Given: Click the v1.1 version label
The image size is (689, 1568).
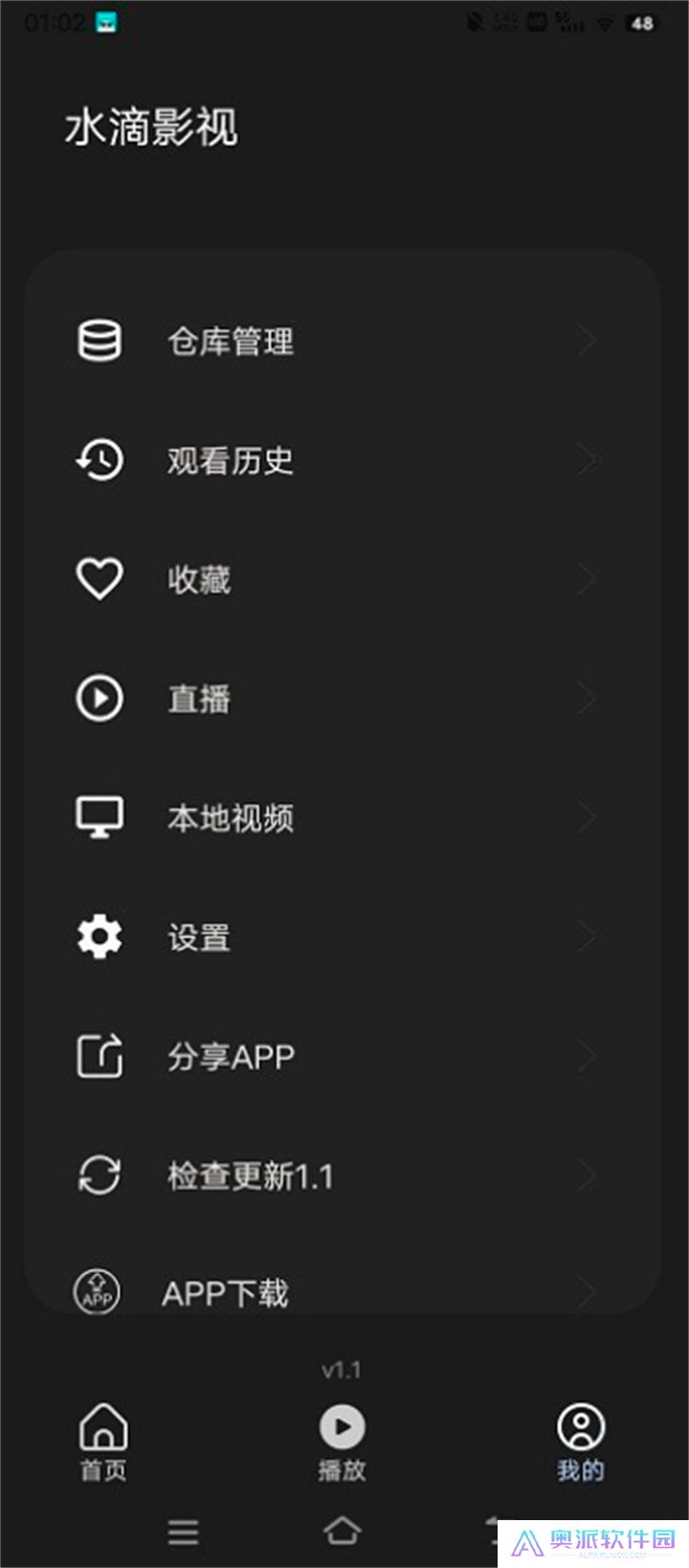Looking at the screenshot, I should tap(343, 1370).
